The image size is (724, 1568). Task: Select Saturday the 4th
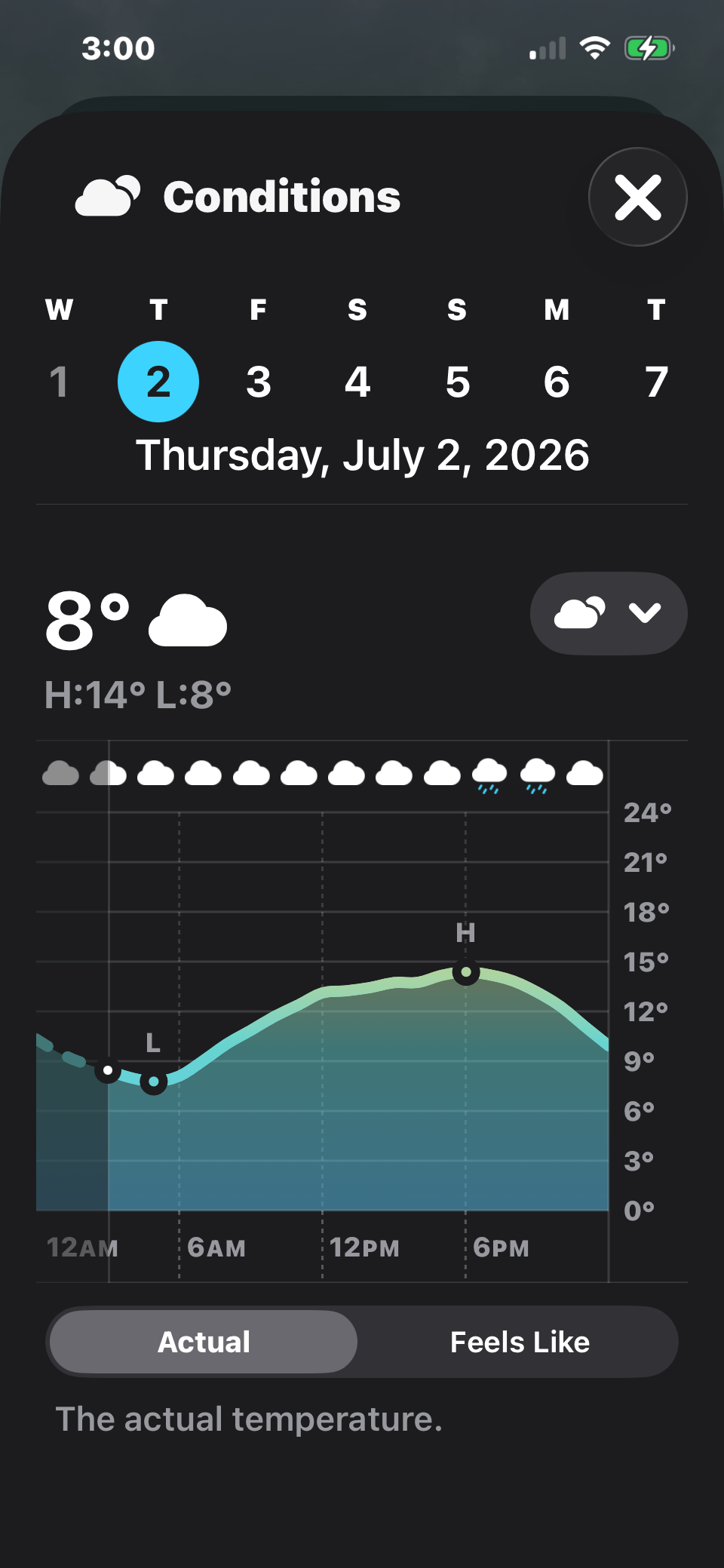click(357, 382)
